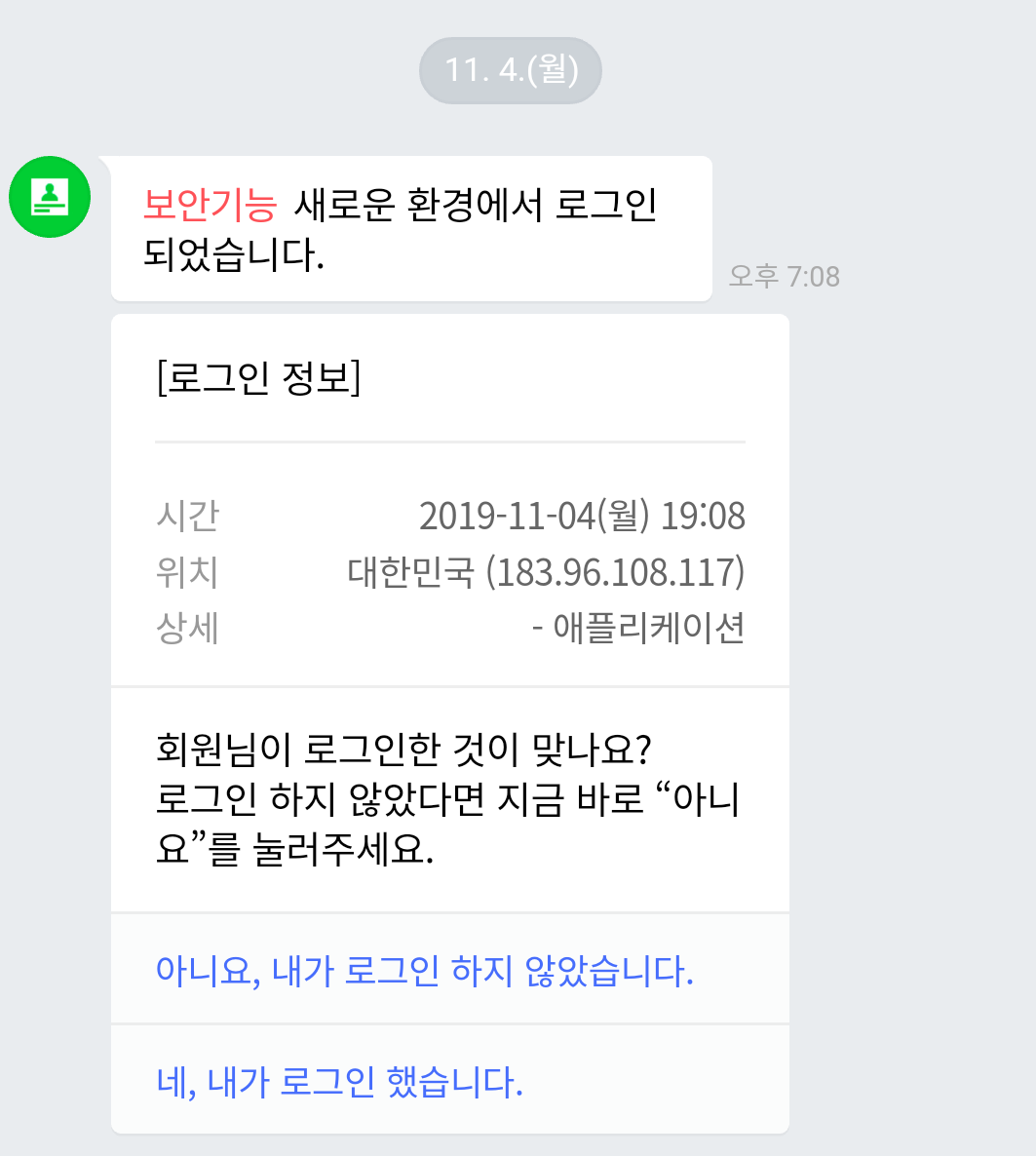Screen dimensions: 1036x1156
Task: Open the green sender profile avatar
Action: 50,197
